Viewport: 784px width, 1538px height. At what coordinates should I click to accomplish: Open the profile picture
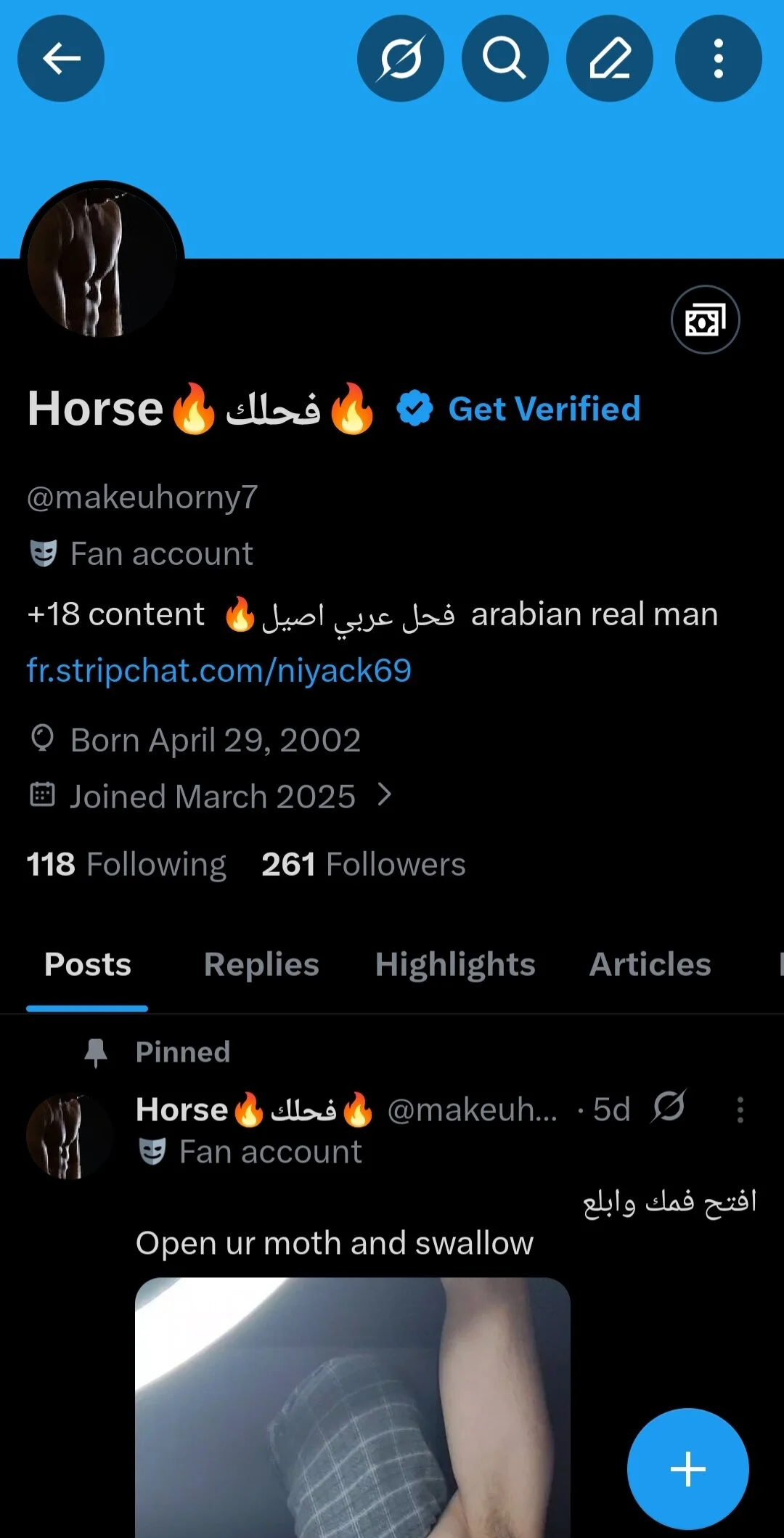102,263
